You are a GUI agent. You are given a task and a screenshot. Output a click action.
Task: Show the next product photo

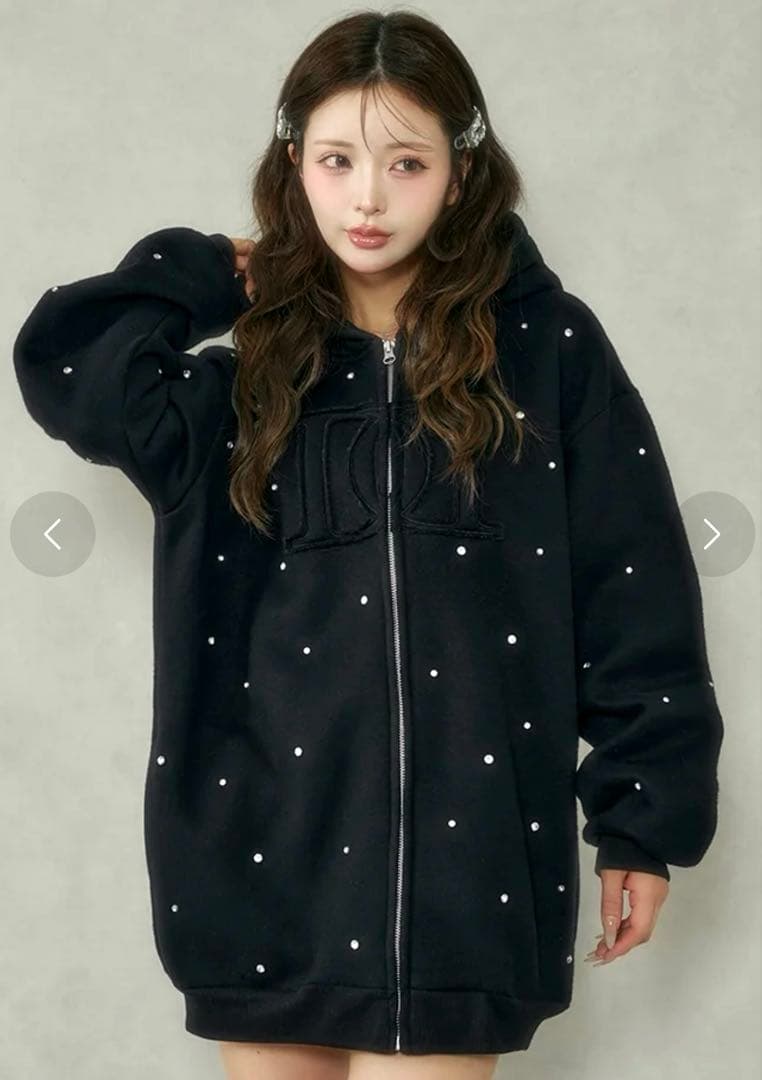tap(711, 534)
